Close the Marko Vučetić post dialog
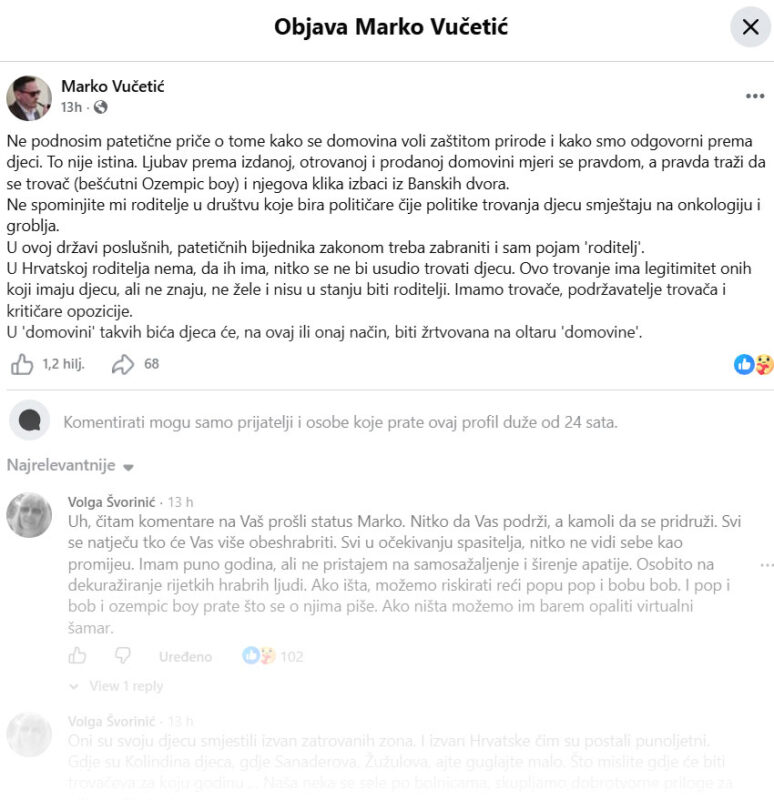The height and width of the screenshot is (800, 774). 750,27
